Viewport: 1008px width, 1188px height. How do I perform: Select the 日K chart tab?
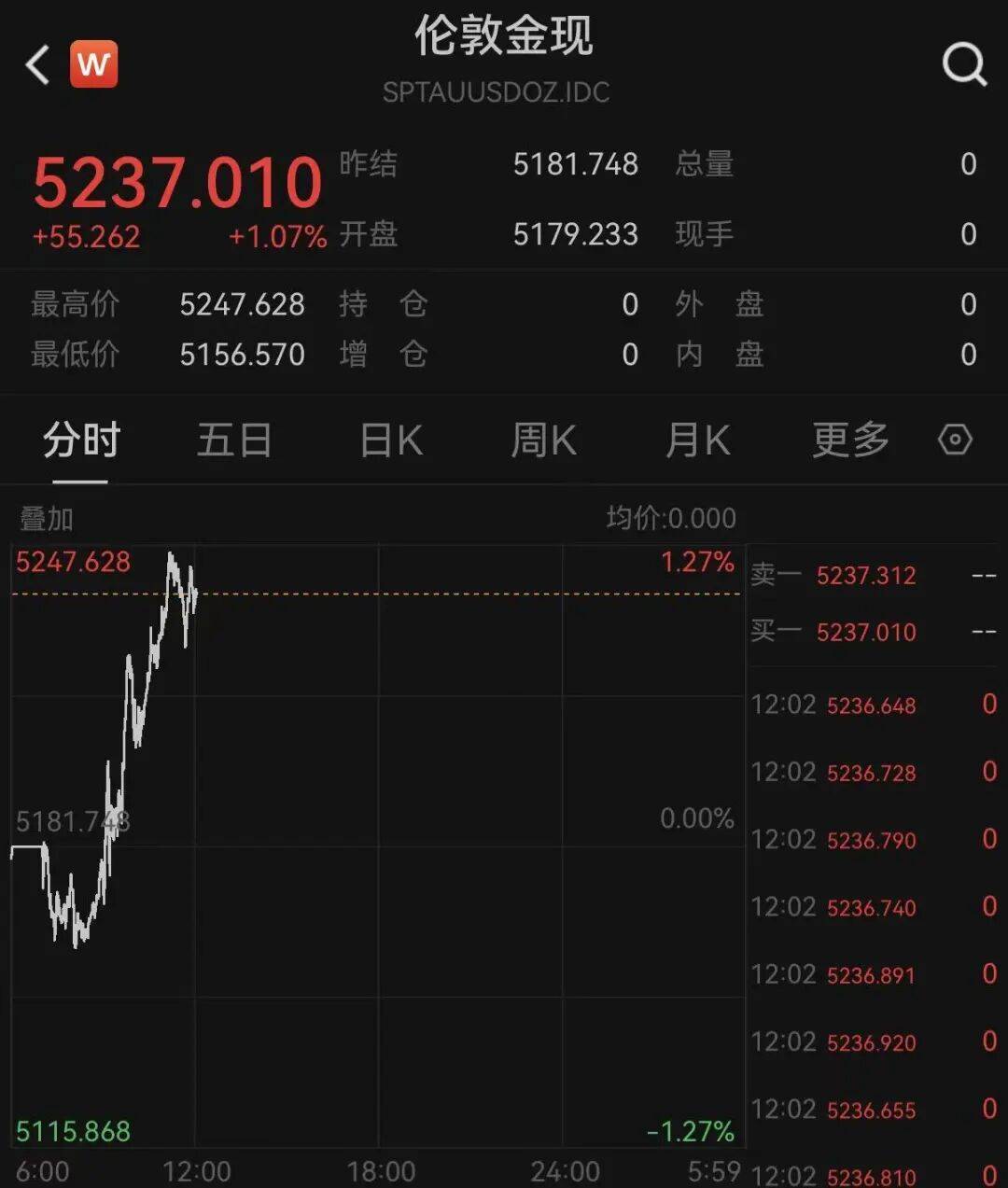pos(391,440)
